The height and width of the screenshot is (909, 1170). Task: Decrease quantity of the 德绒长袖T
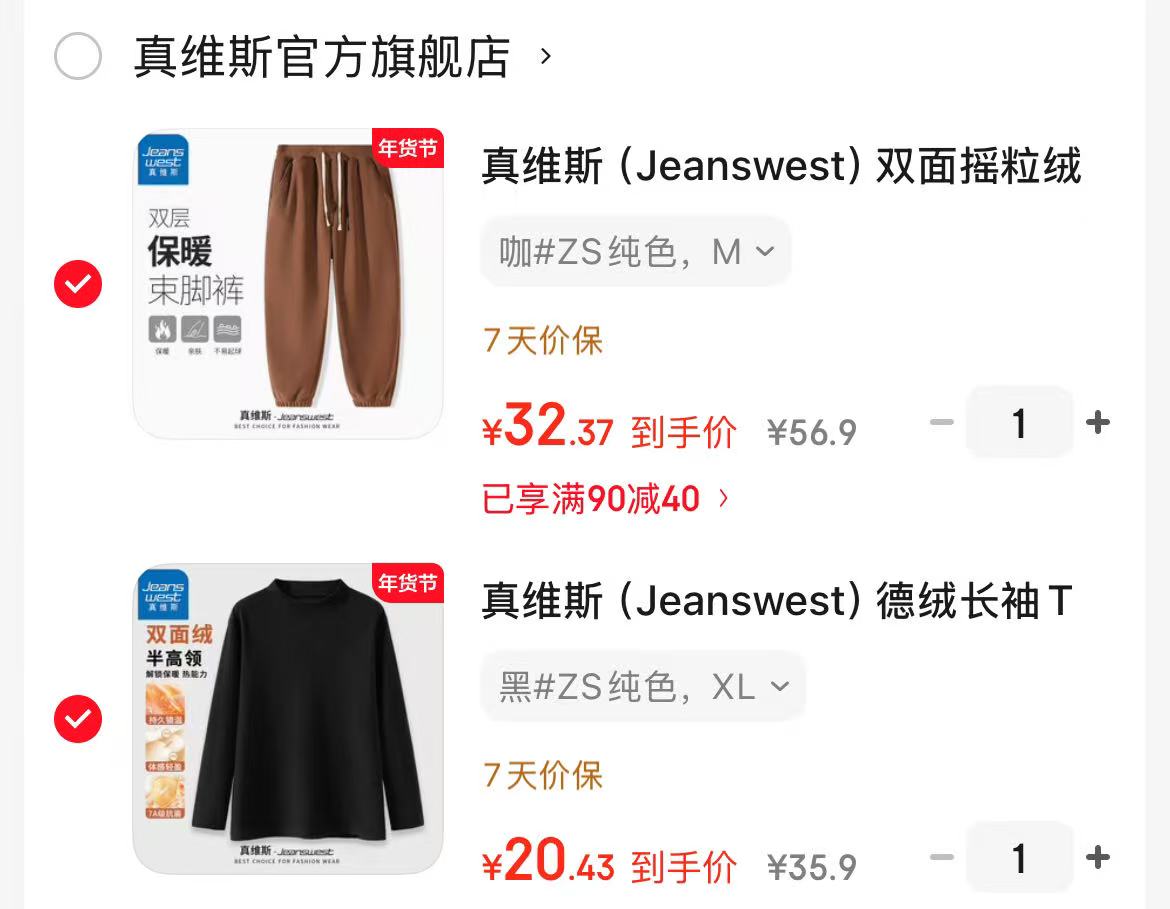tap(942, 858)
